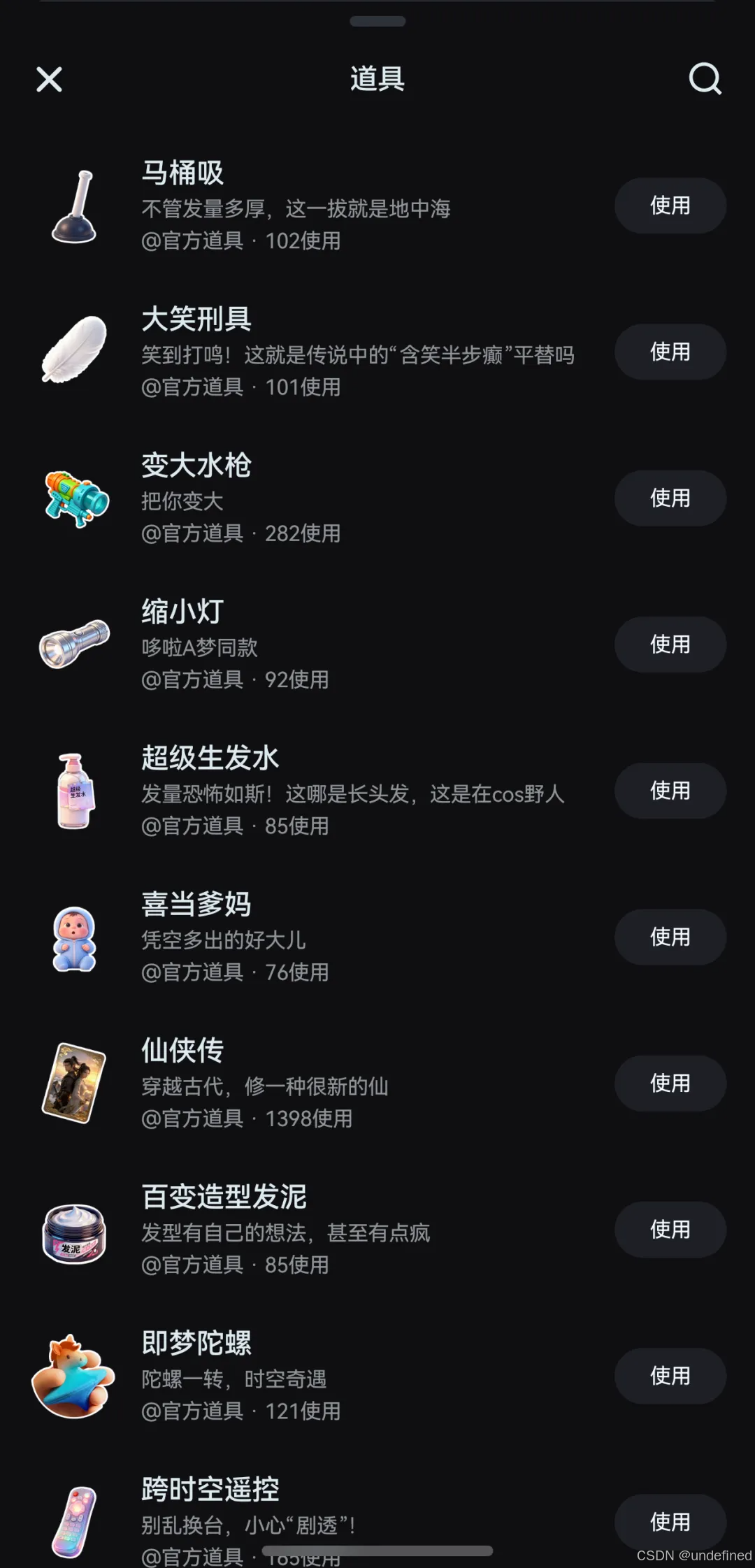Open the 仙侠传 card thumbnail
Image resolution: width=755 pixels, height=1568 pixels.
pyautogui.click(x=73, y=1084)
